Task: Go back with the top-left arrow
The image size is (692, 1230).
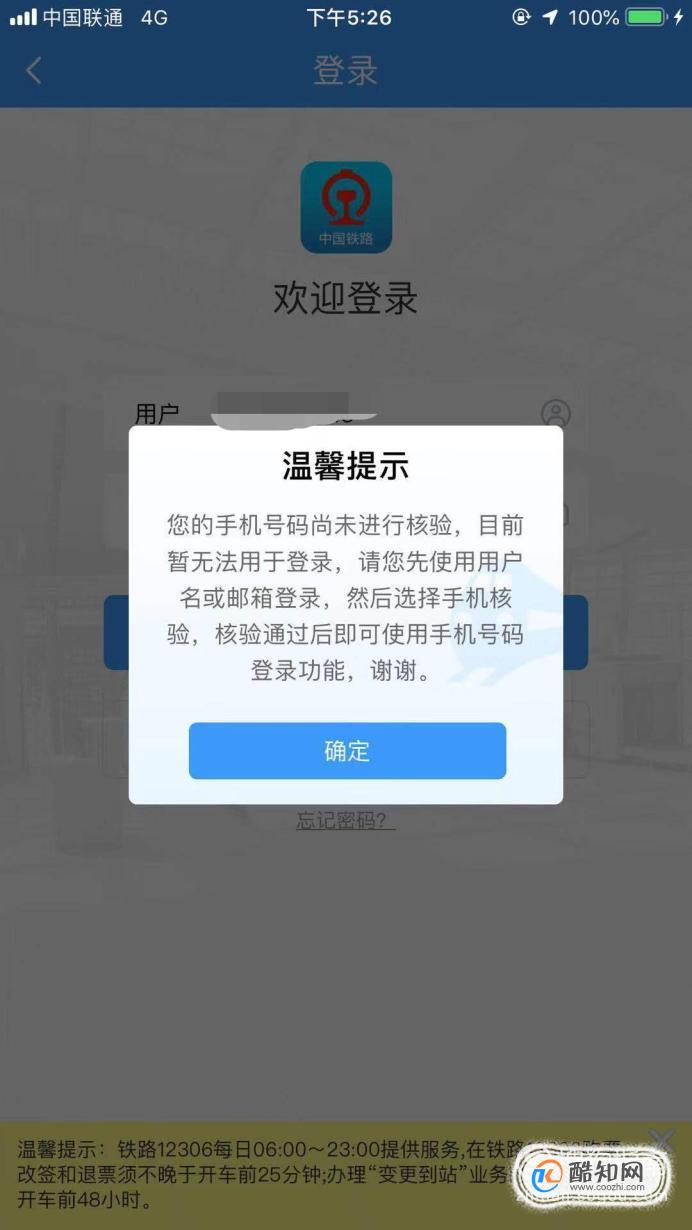Action: (34, 70)
